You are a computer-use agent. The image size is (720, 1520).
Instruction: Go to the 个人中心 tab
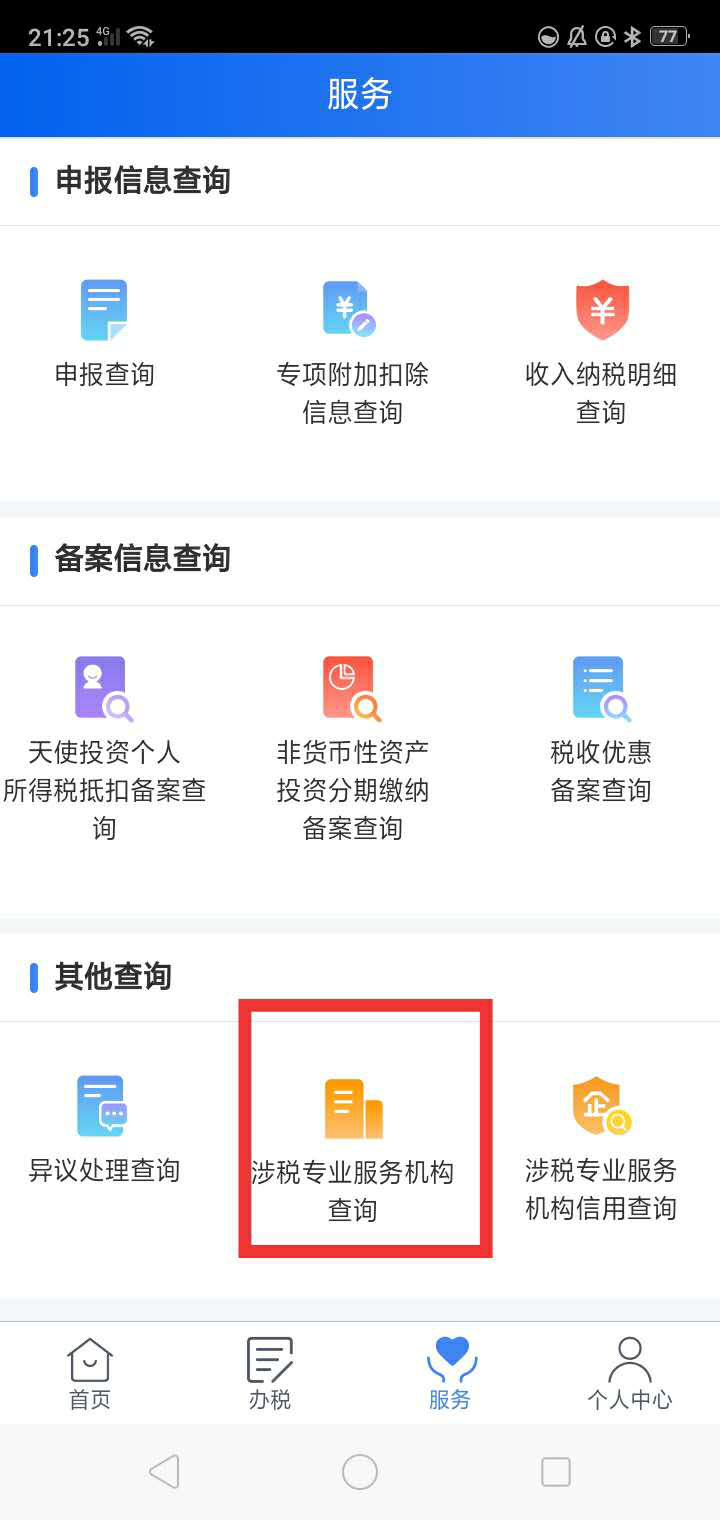click(x=629, y=1375)
